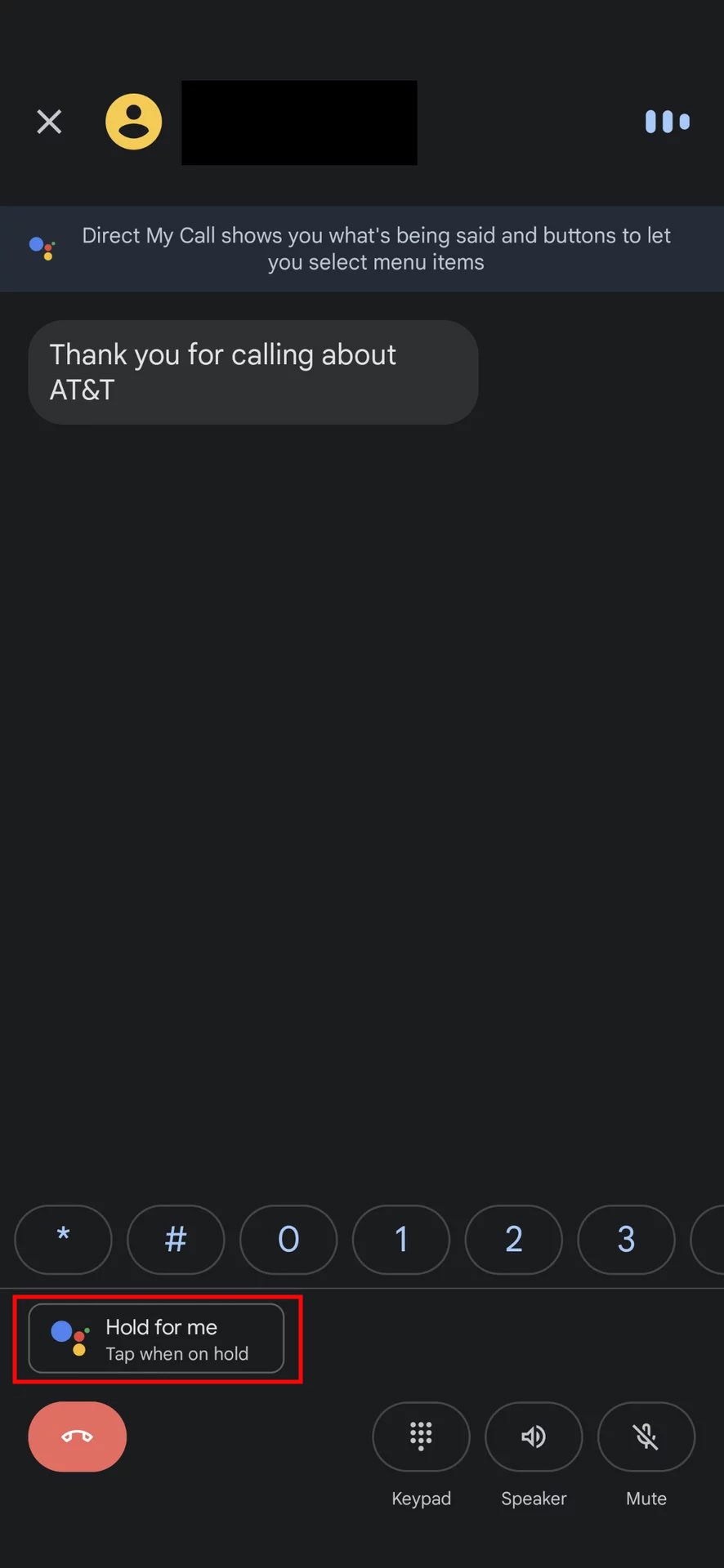This screenshot has height=1568, width=724.
Task: Tap the pound key chip
Action: click(x=176, y=1239)
